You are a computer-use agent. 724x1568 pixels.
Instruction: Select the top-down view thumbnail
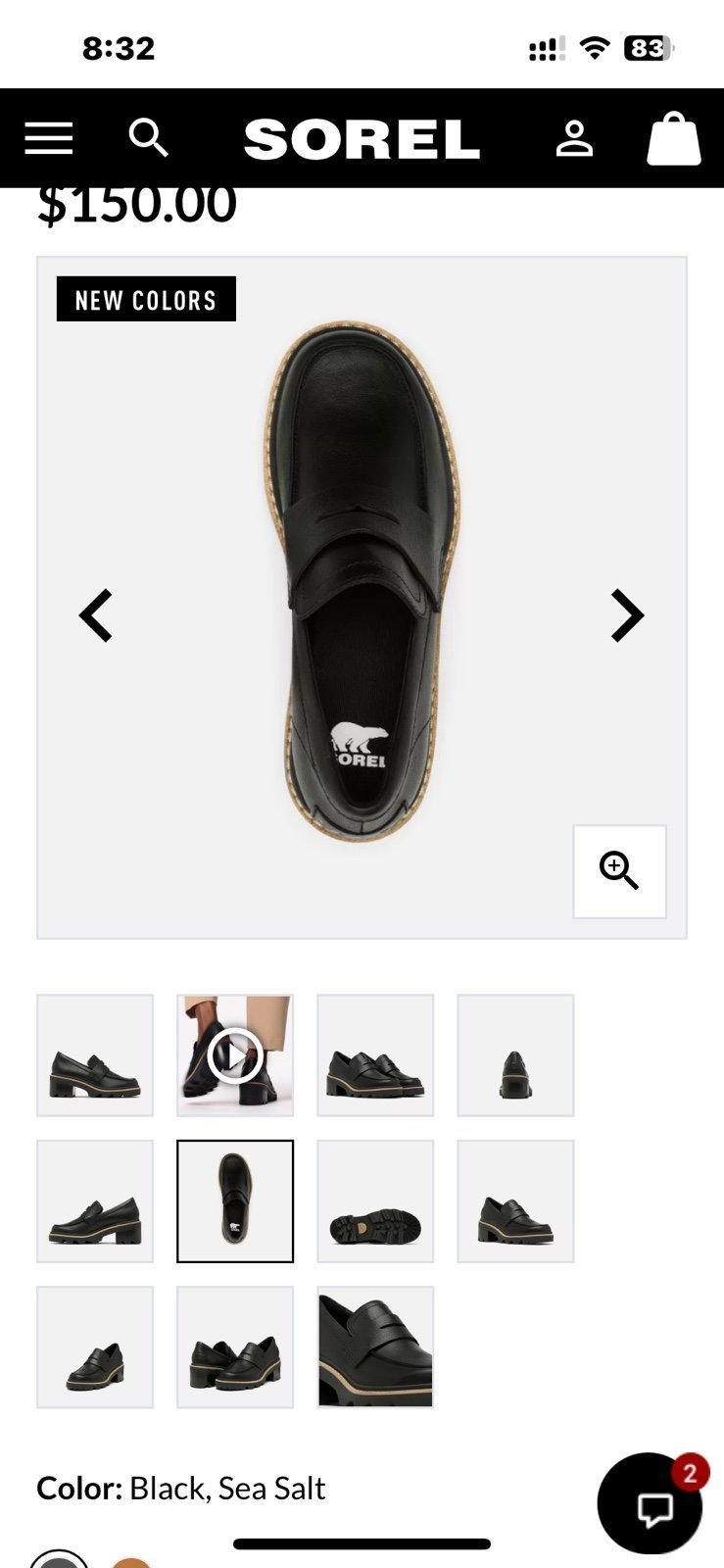point(235,1201)
